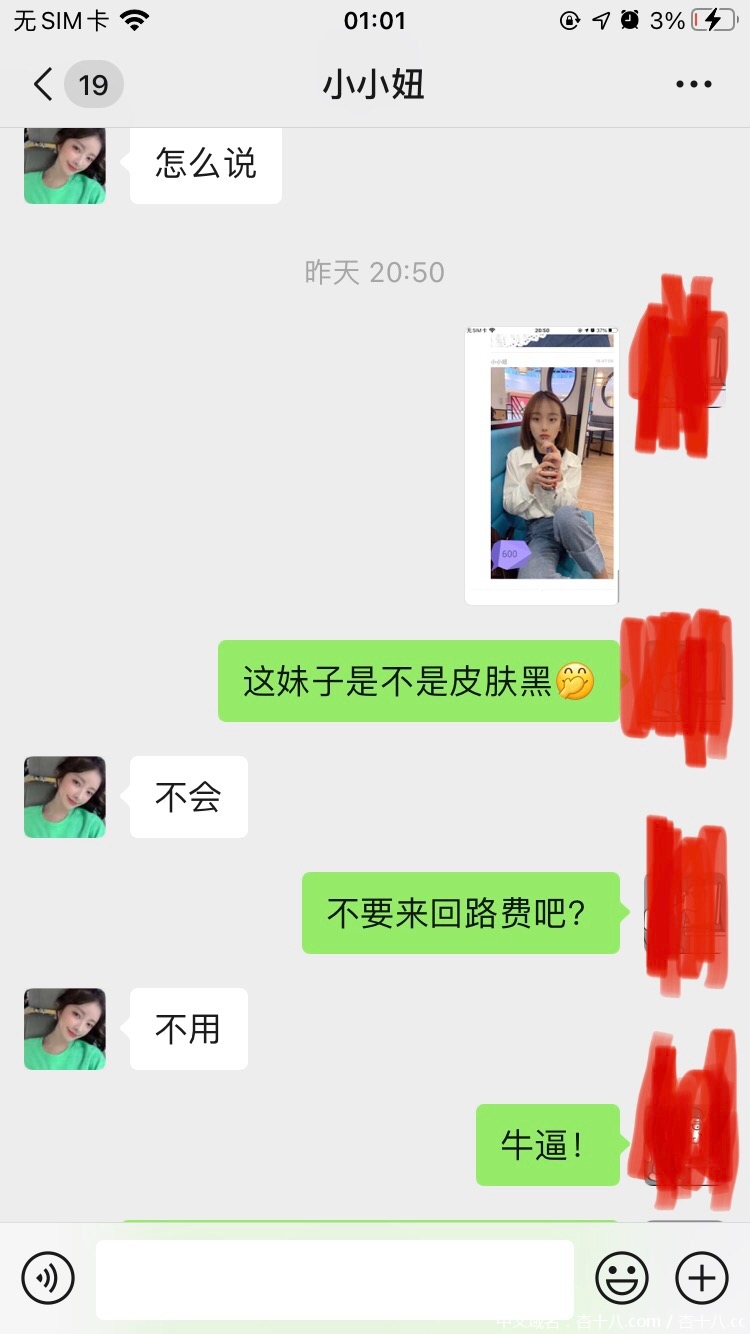
Task: Open contact avatar beside 不会 message
Action: 65,797
